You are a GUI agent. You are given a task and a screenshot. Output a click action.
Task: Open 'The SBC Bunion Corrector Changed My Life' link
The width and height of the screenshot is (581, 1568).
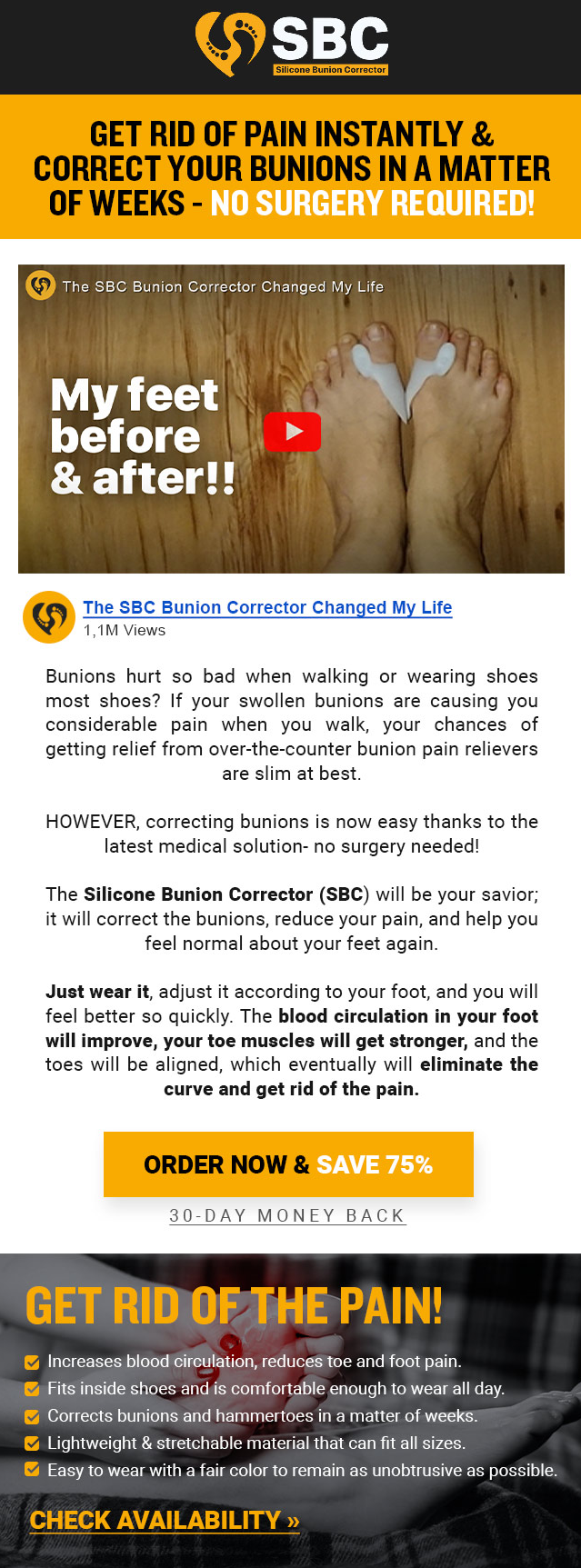(x=267, y=607)
